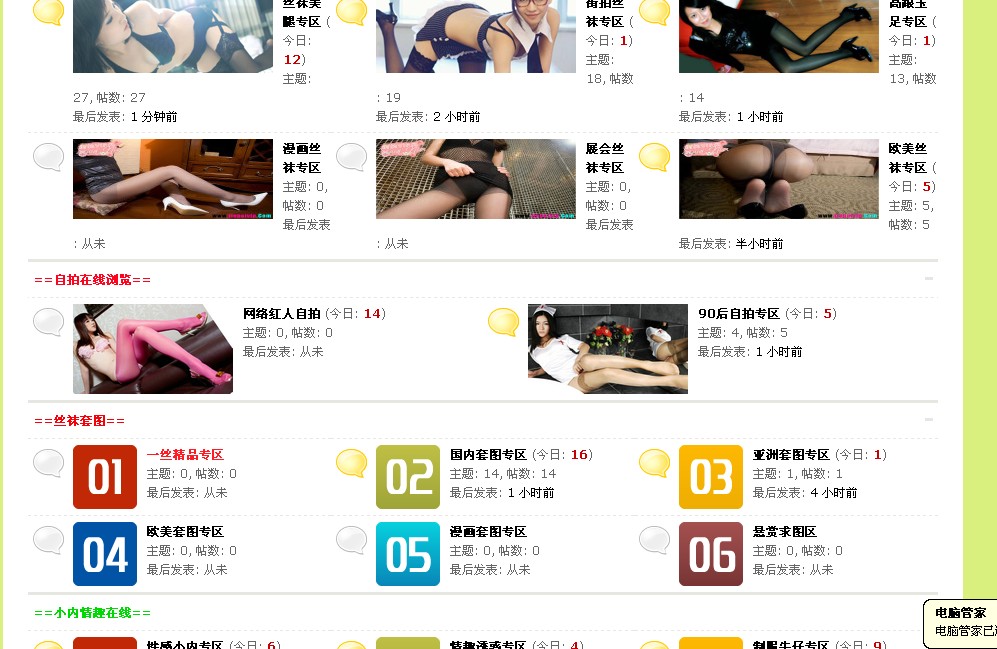This screenshot has height=649, width=997.
Task: Open the 1 小时前 last post under 国内套图专区
Action: click(x=531, y=493)
